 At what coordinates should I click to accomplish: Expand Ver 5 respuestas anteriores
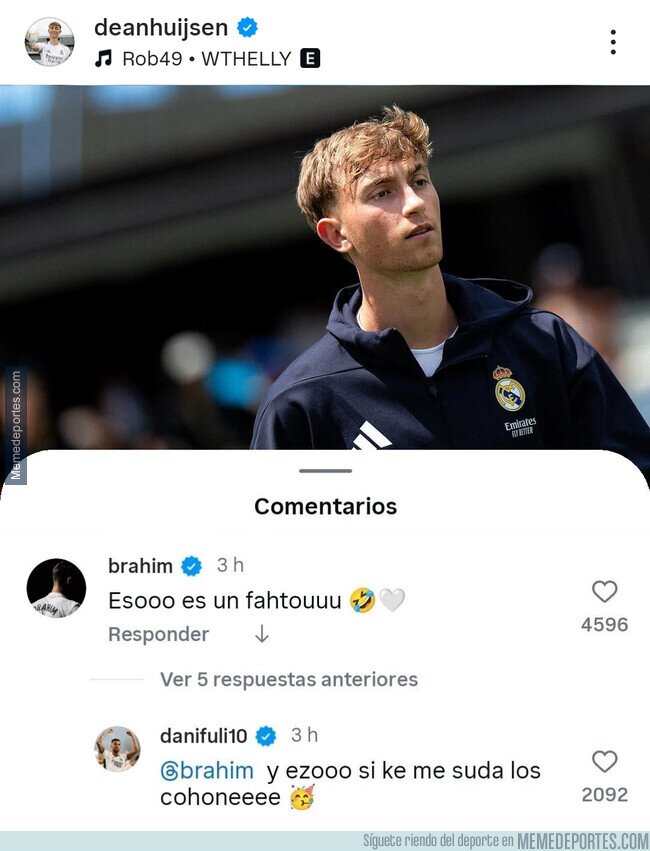click(x=289, y=679)
